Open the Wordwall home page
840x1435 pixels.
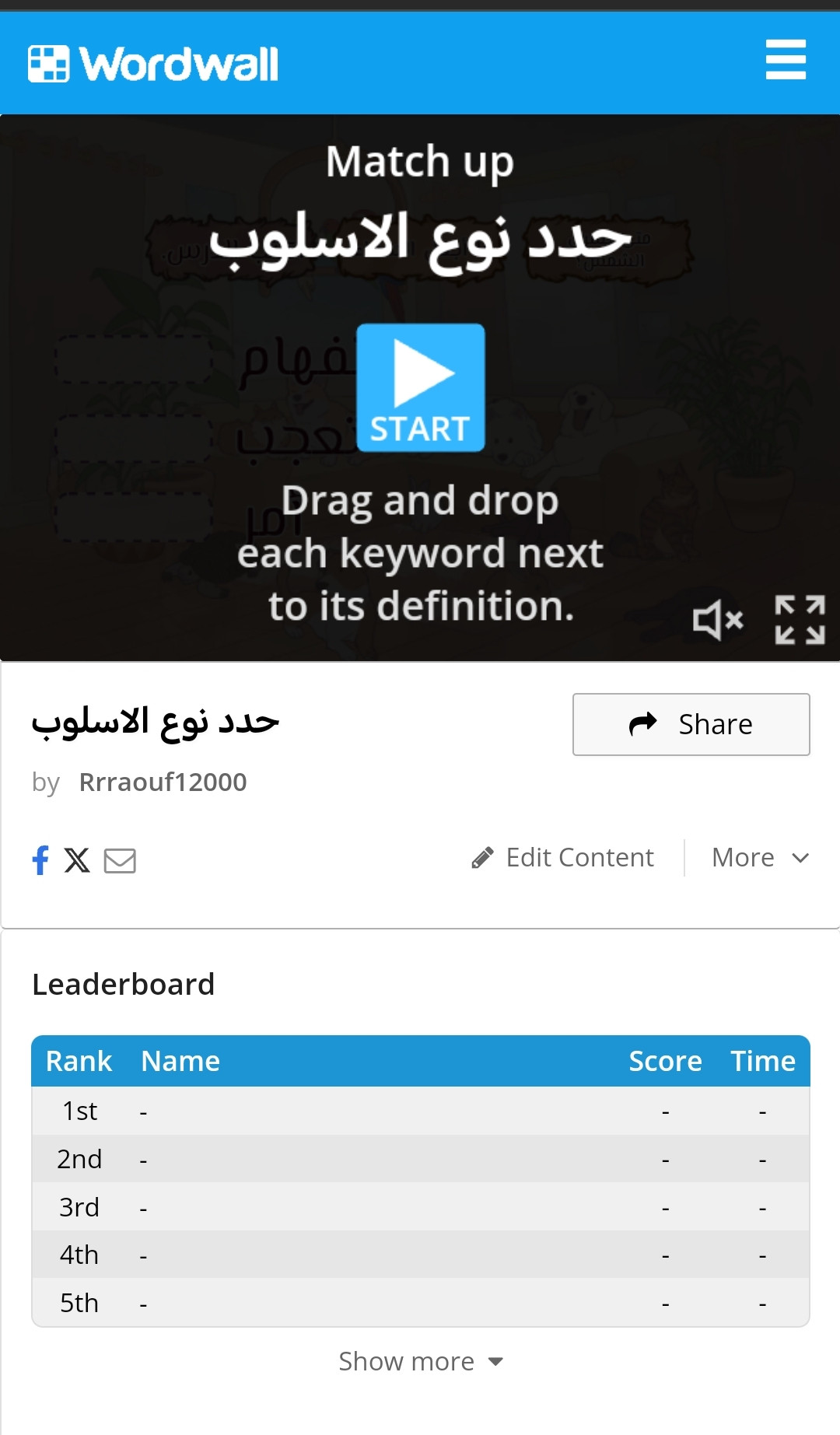click(x=153, y=64)
